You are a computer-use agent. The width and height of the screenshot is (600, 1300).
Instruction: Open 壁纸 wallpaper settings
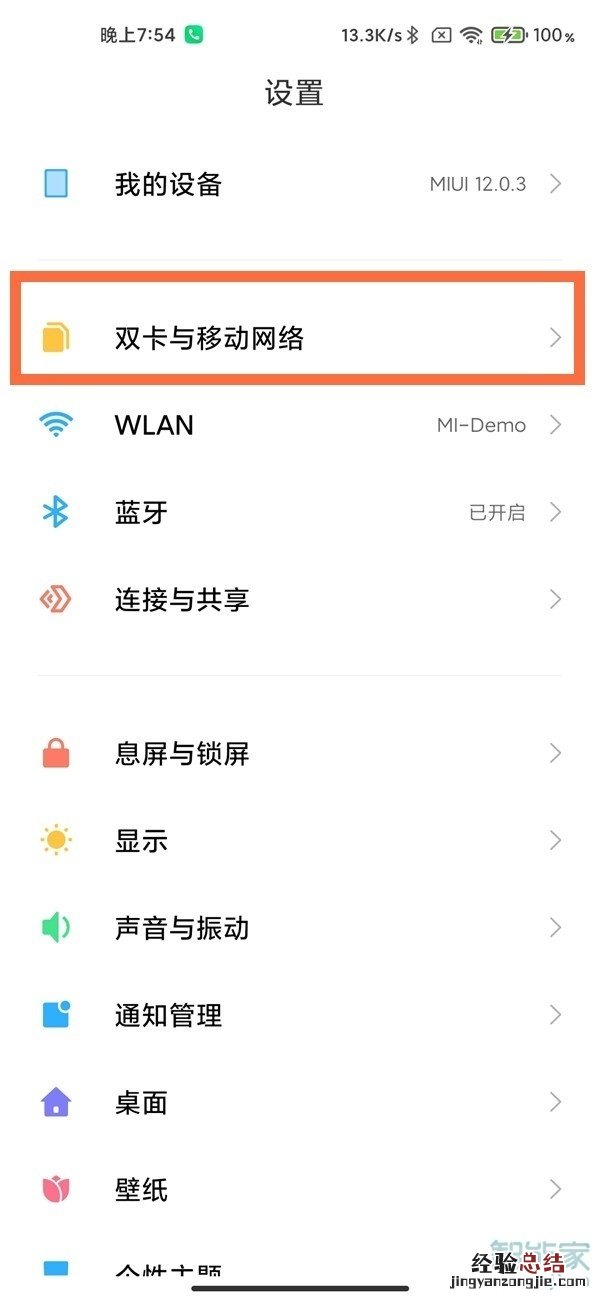click(x=300, y=1190)
